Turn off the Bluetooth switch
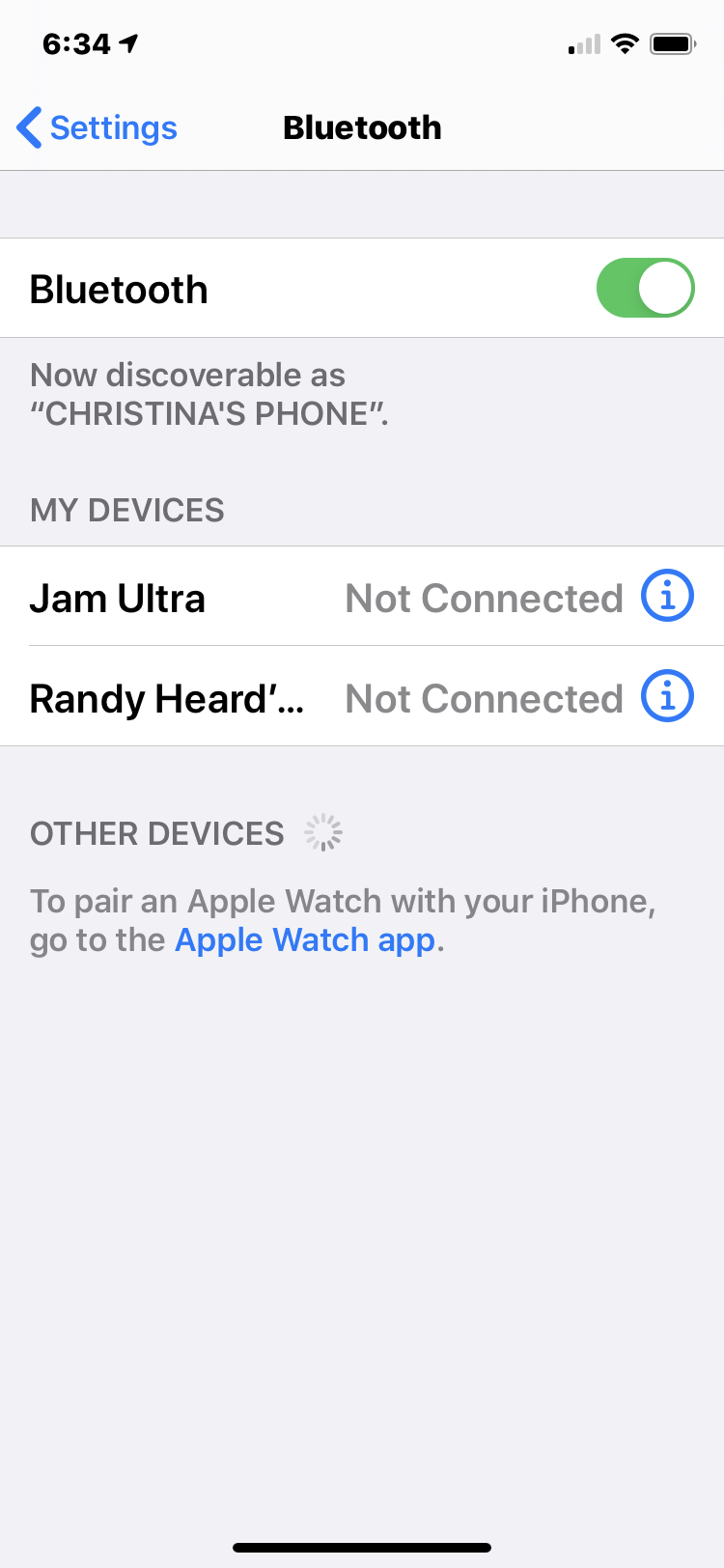The height and width of the screenshot is (1568, 724). [645, 288]
